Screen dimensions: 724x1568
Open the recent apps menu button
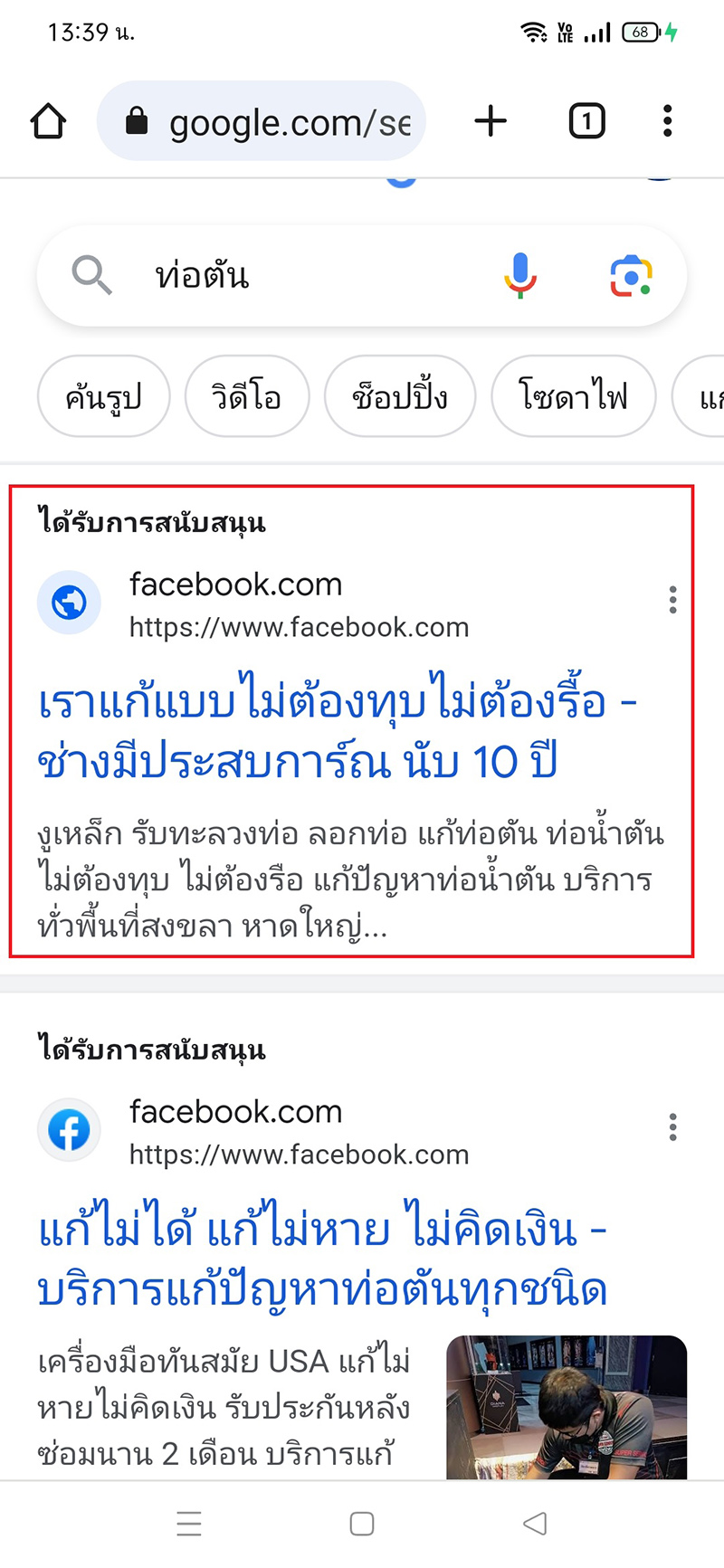pyautogui.click(x=189, y=1524)
